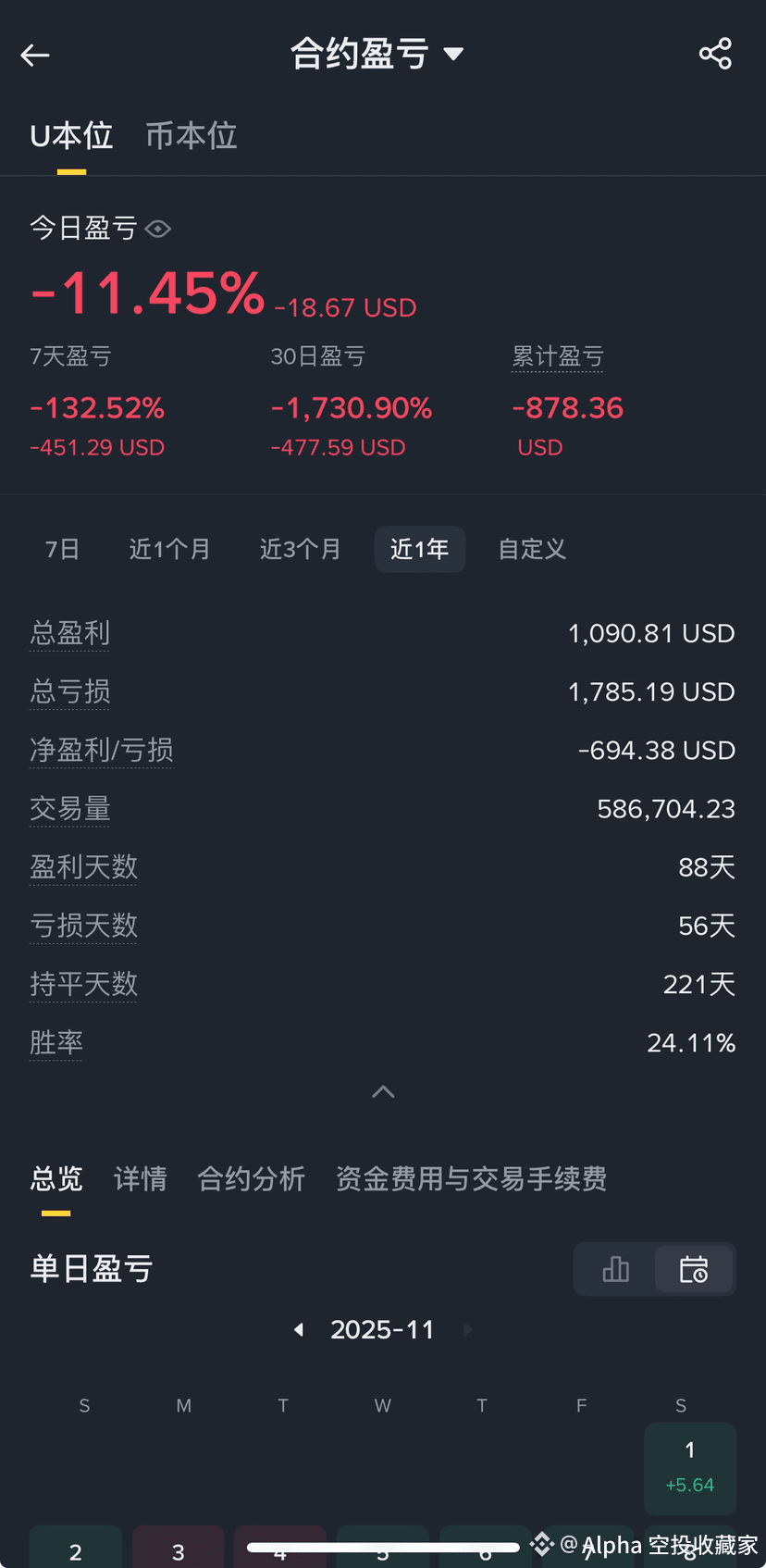Open the 详情 tab
This screenshot has width=766, height=1568.
click(141, 1178)
